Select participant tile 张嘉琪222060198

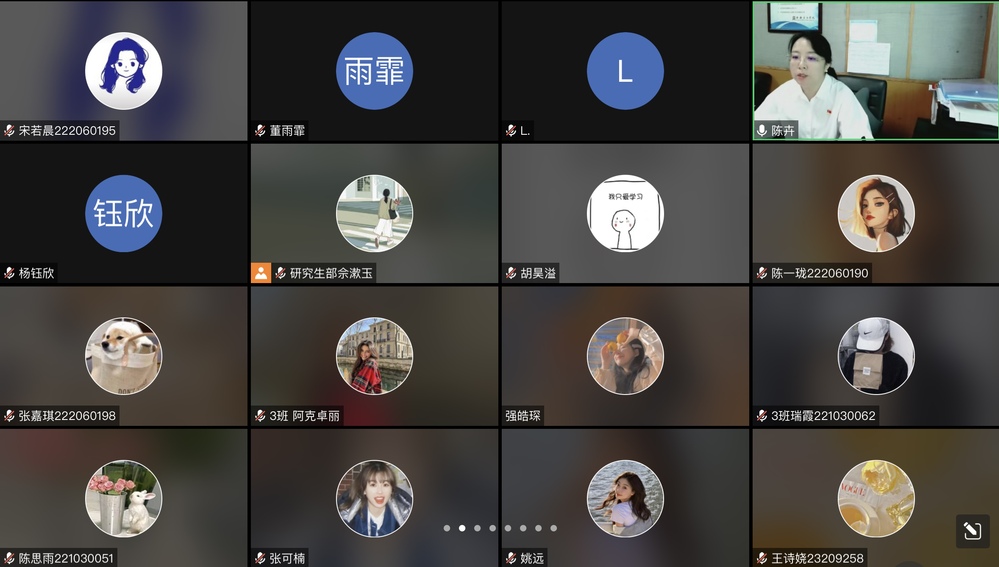click(x=124, y=356)
